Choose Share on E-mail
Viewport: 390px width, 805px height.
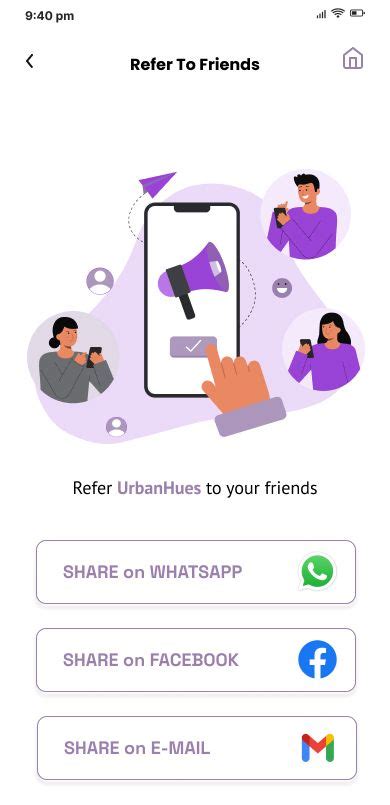click(x=197, y=748)
